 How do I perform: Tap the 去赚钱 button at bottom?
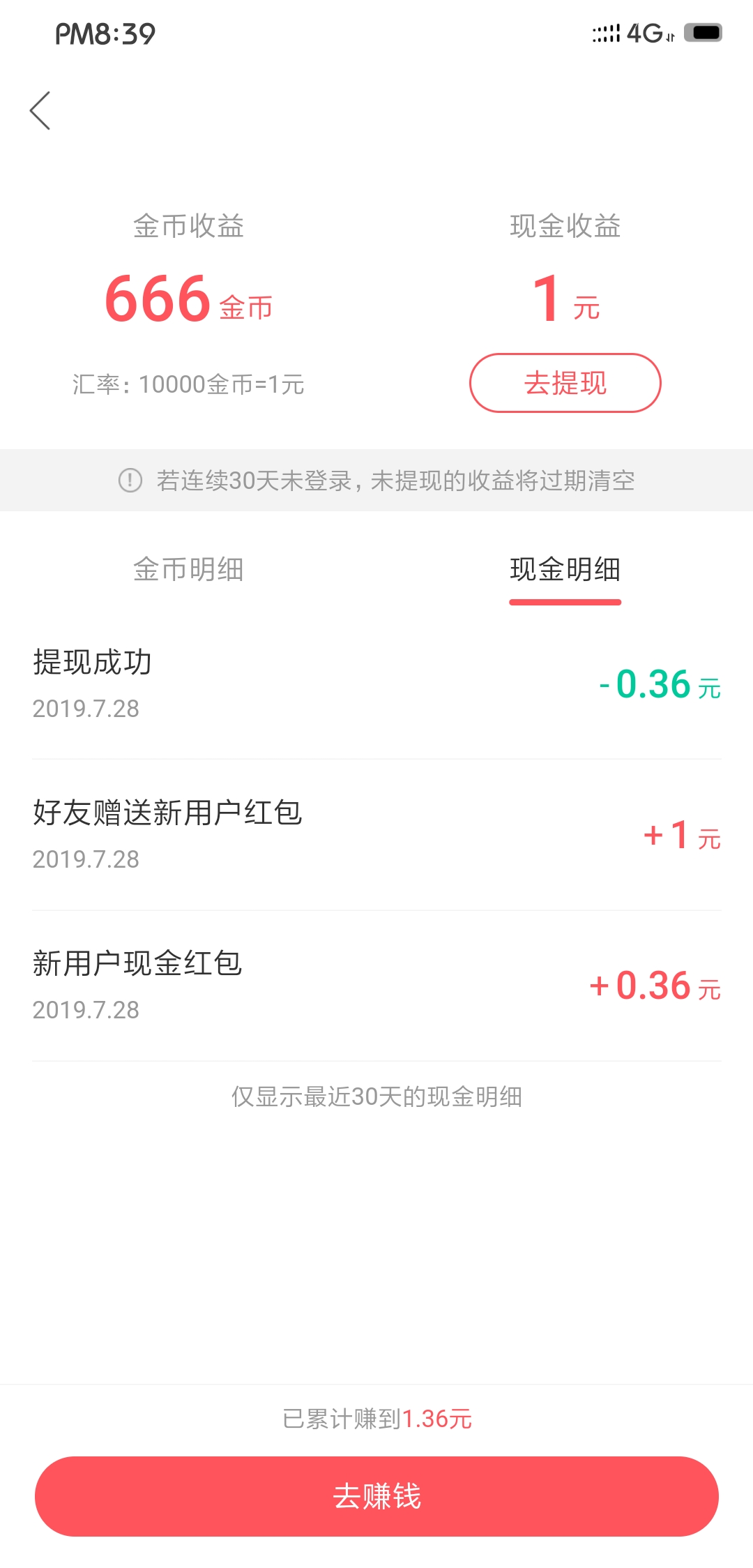pyautogui.click(x=376, y=1496)
